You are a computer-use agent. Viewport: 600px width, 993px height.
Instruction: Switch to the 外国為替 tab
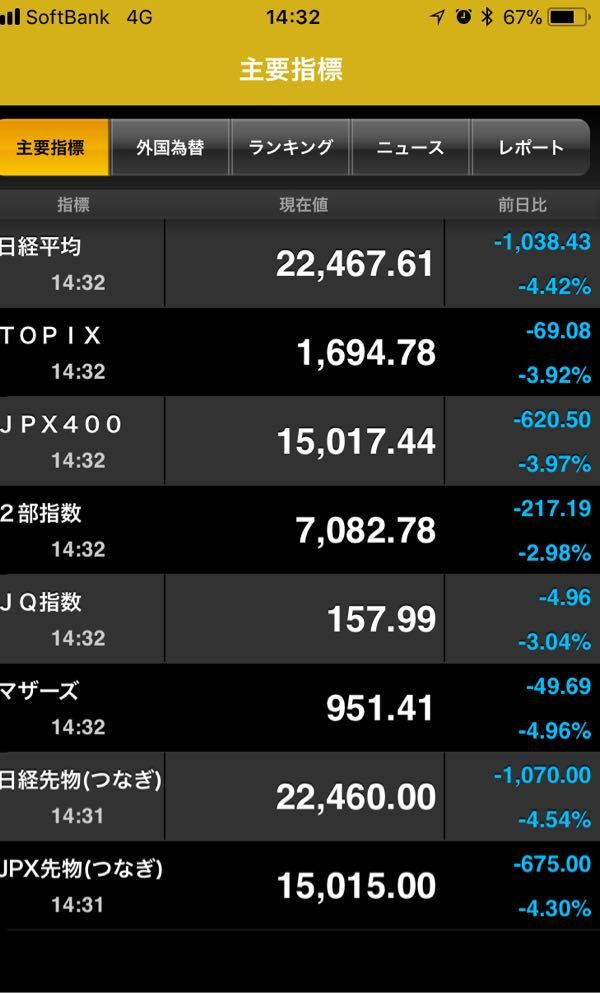coord(170,148)
